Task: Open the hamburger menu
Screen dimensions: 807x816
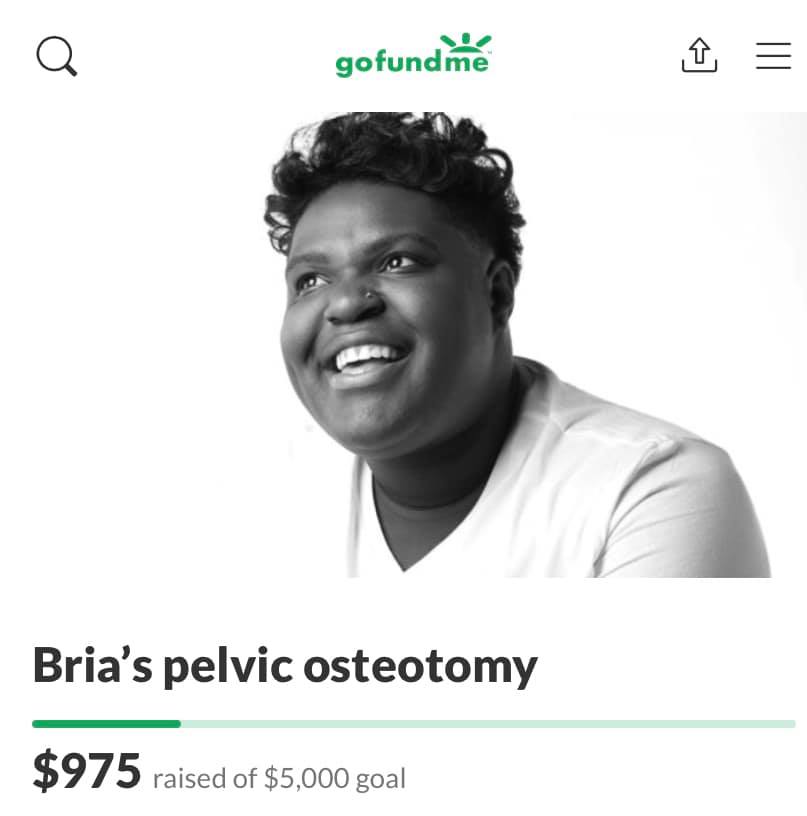Action: click(x=773, y=56)
